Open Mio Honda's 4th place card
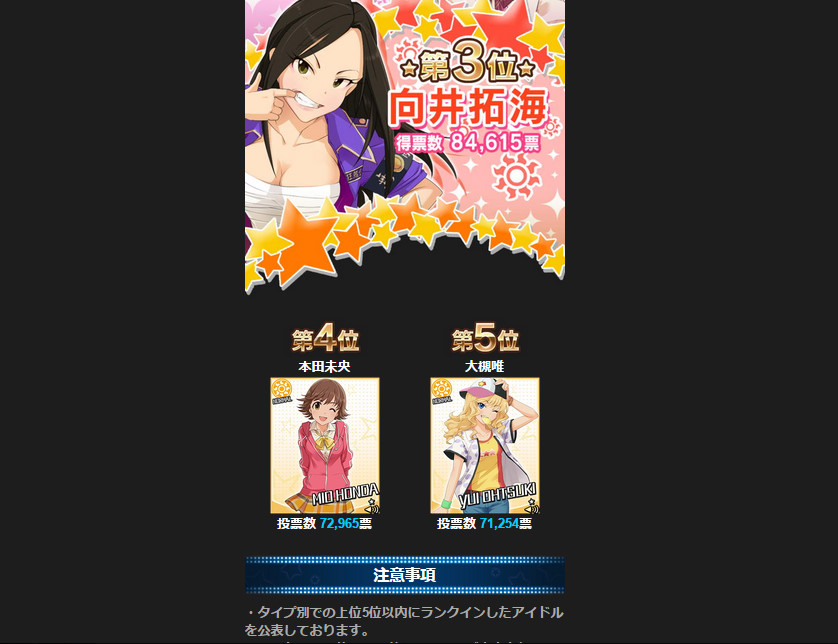Image resolution: width=838 pixels, height=644 pixels. [x=324, y=445]
